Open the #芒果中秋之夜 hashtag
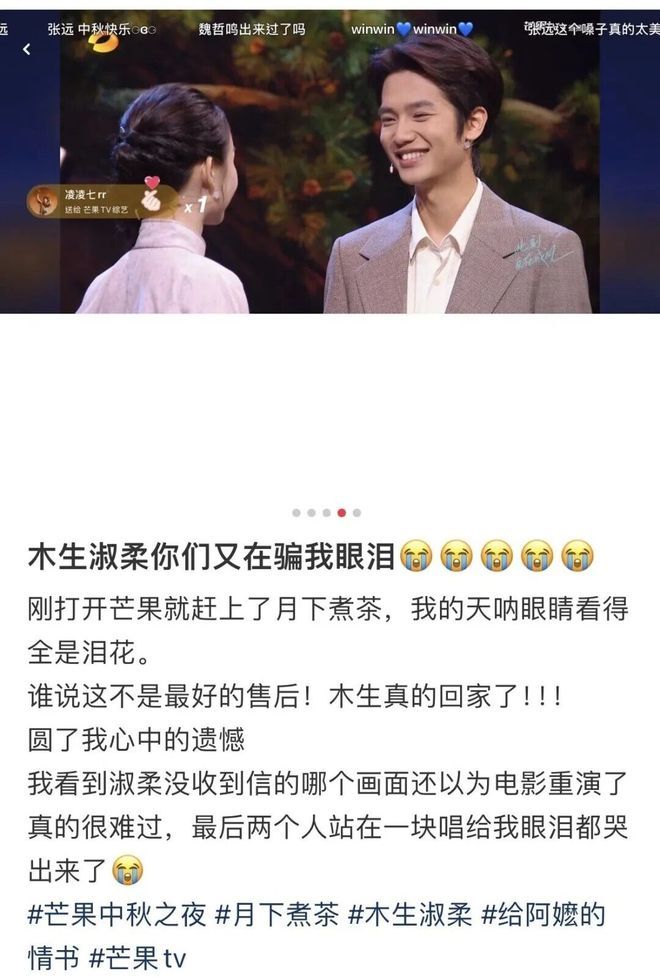 point(117,915)
